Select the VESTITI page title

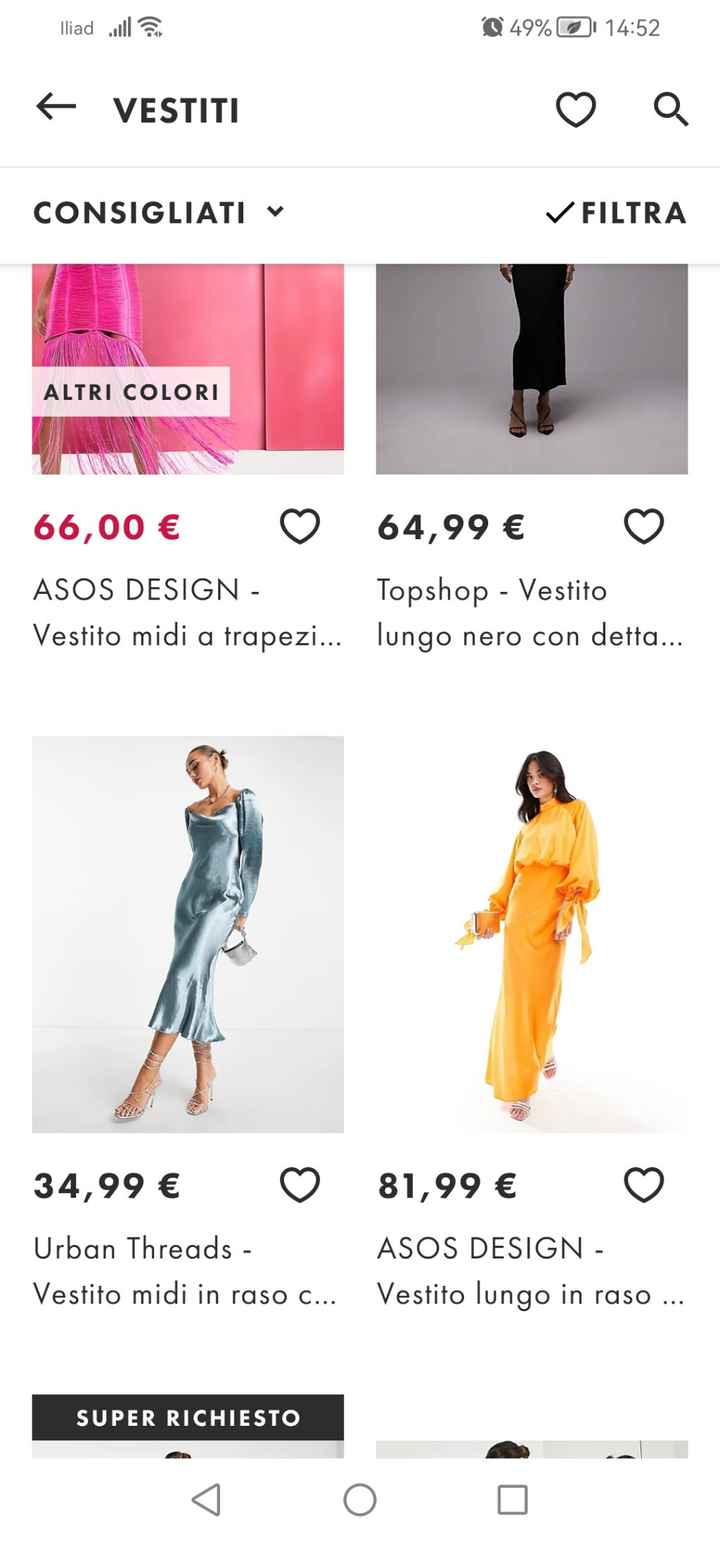pyautogui.click(x=176, y=110)
